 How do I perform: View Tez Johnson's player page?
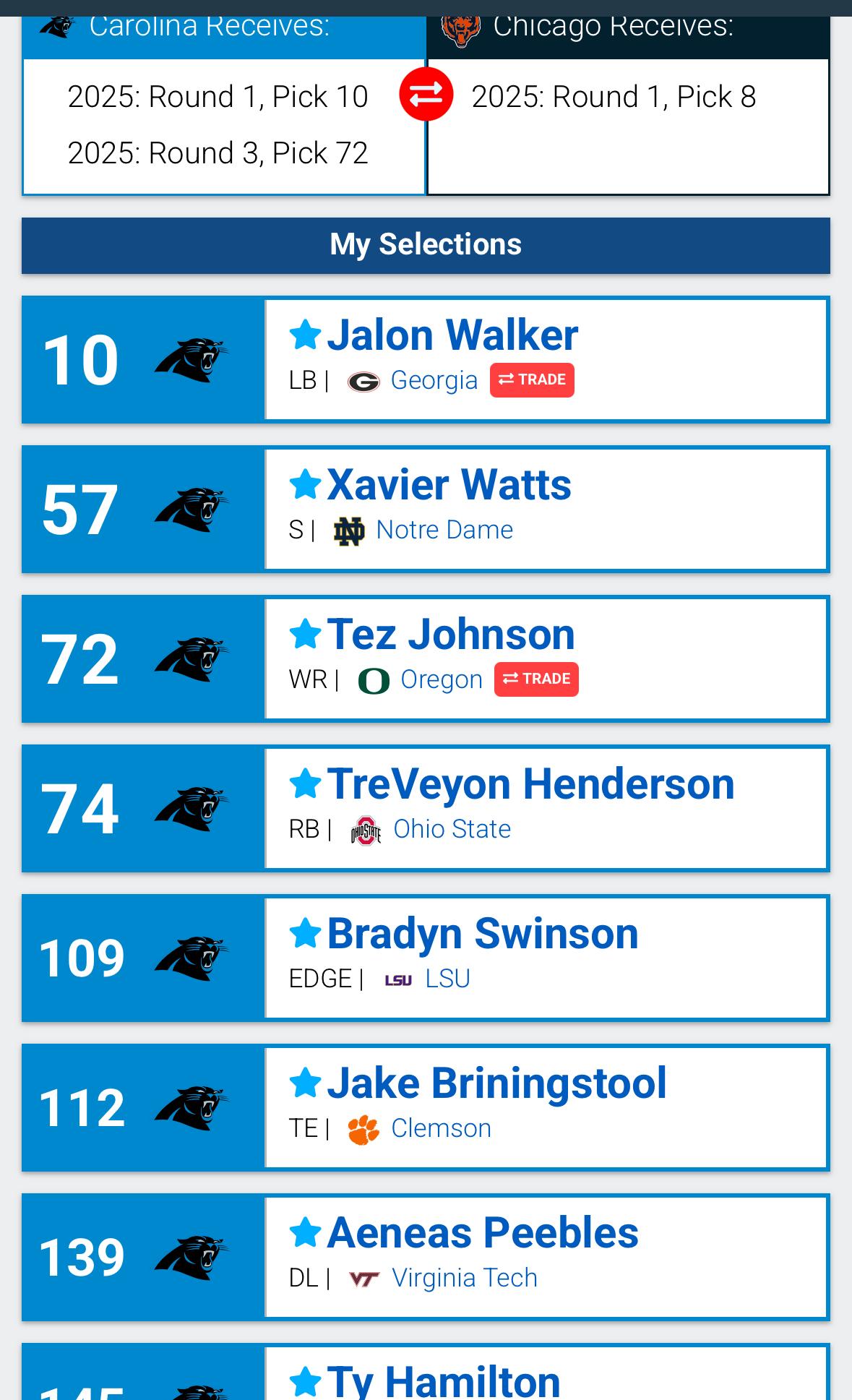450,635
